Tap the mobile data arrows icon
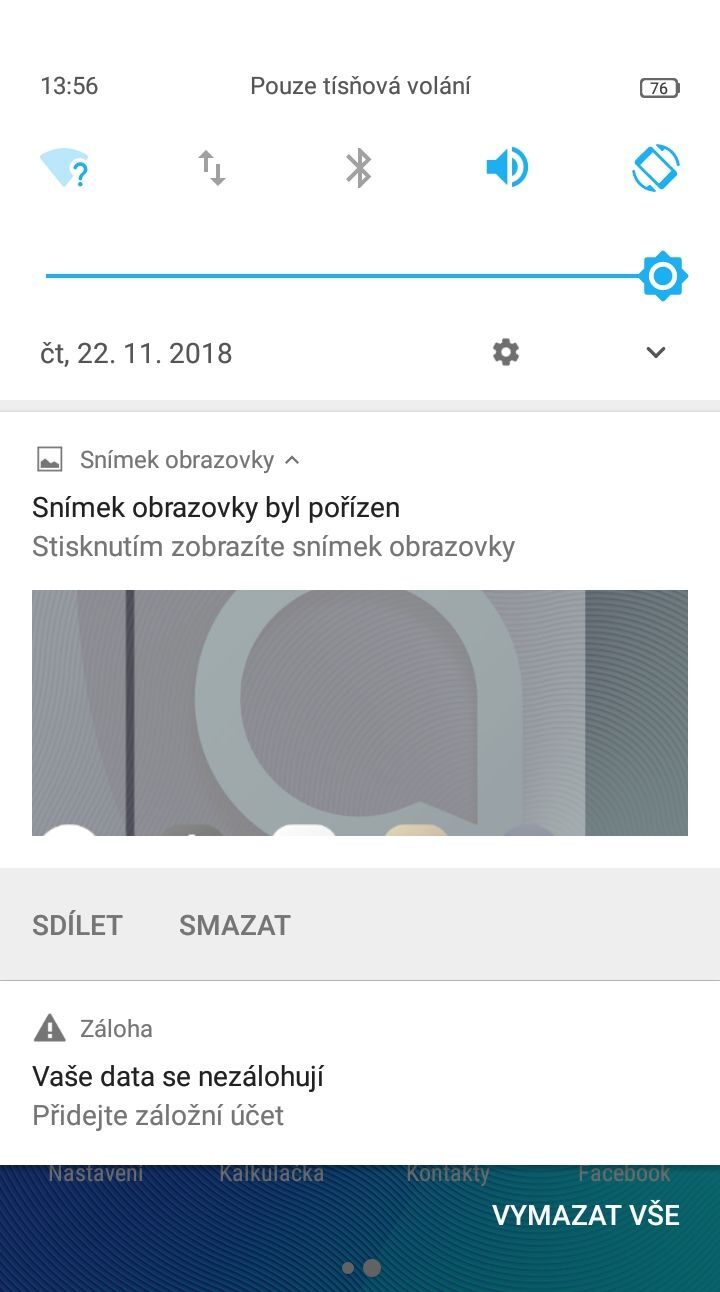Screen dimensions: 720x1292 pos(211,167)
